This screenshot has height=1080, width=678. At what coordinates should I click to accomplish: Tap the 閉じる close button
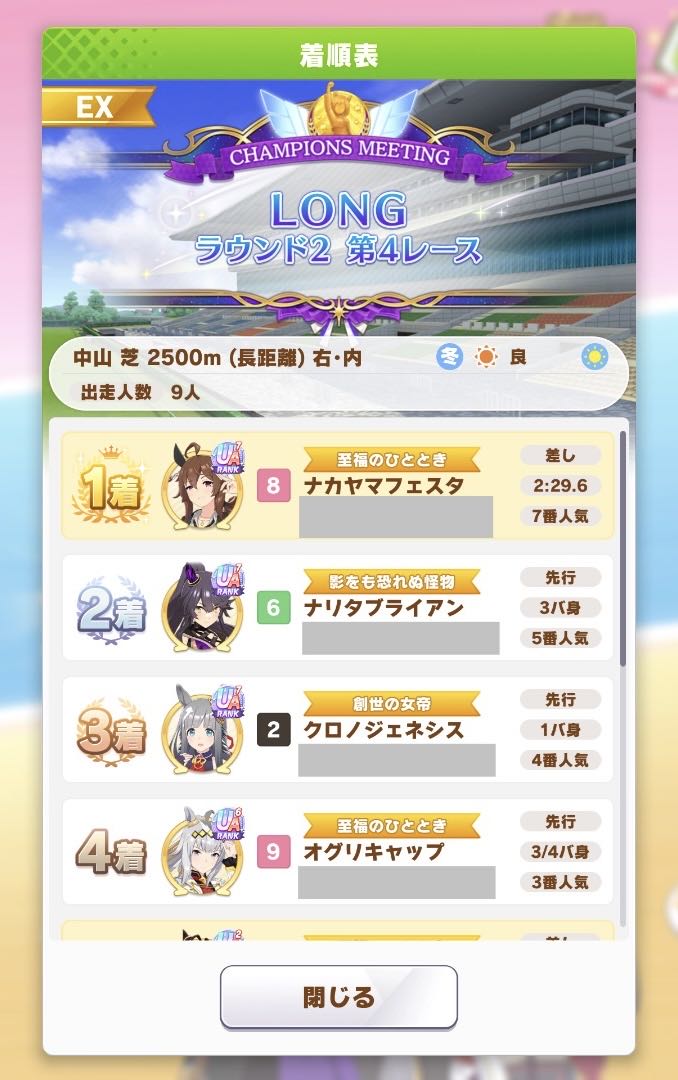338,997
